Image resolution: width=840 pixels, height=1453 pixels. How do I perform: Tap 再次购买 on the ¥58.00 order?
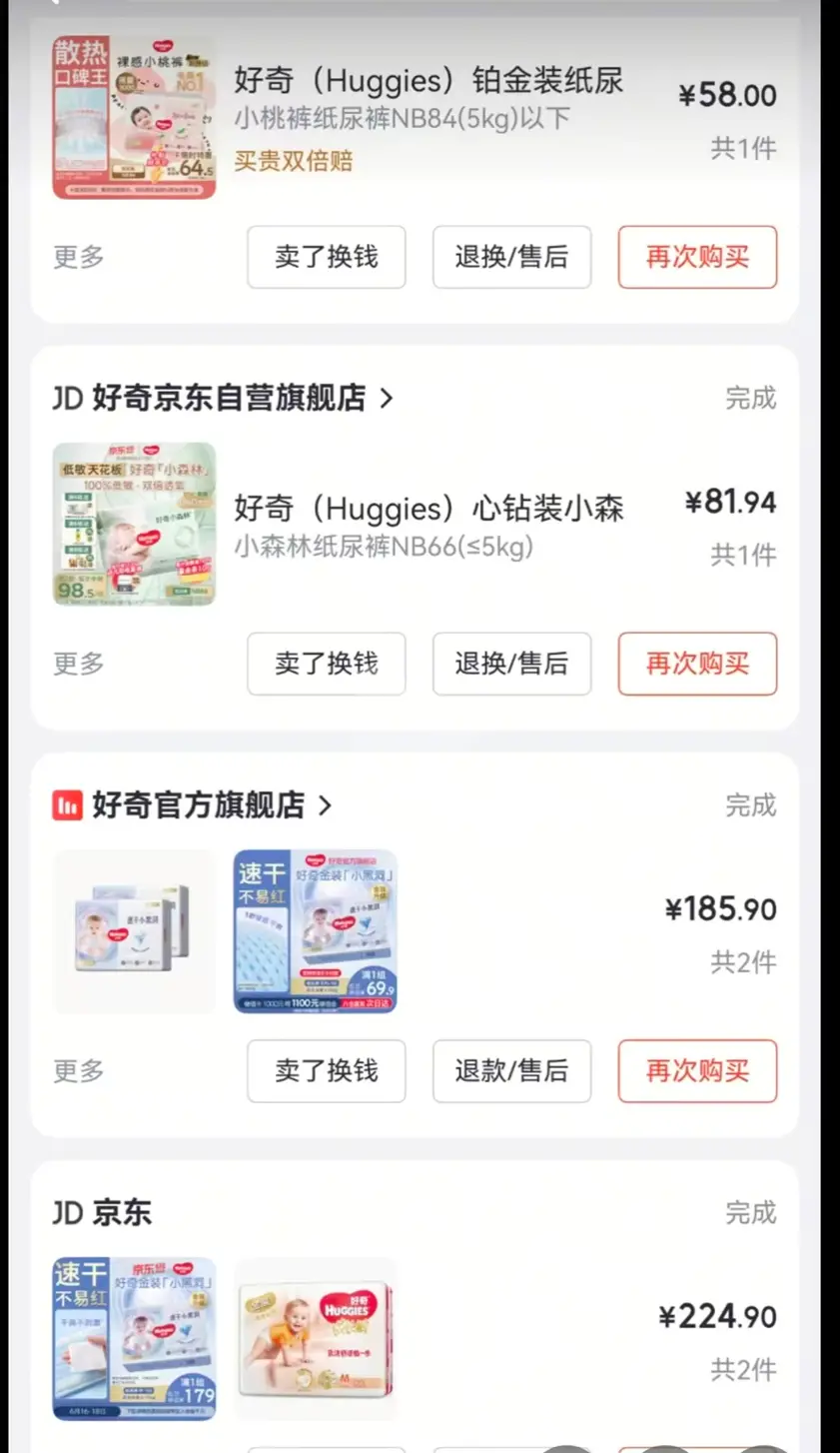tap(697, 257)
